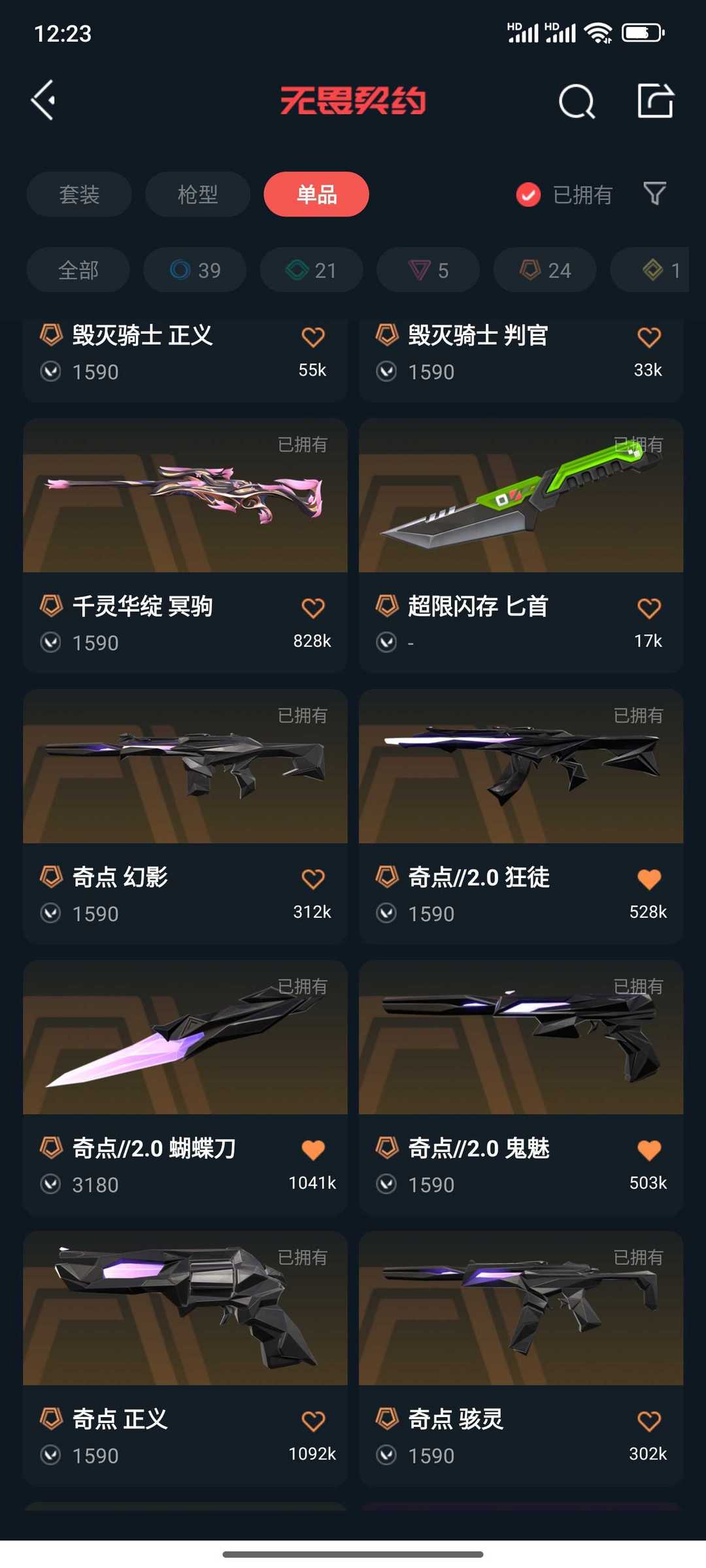The width and height of the screenshot is (706, 1568).
Task: Filter by the tier chip showing 21
Action: point(311,270)
